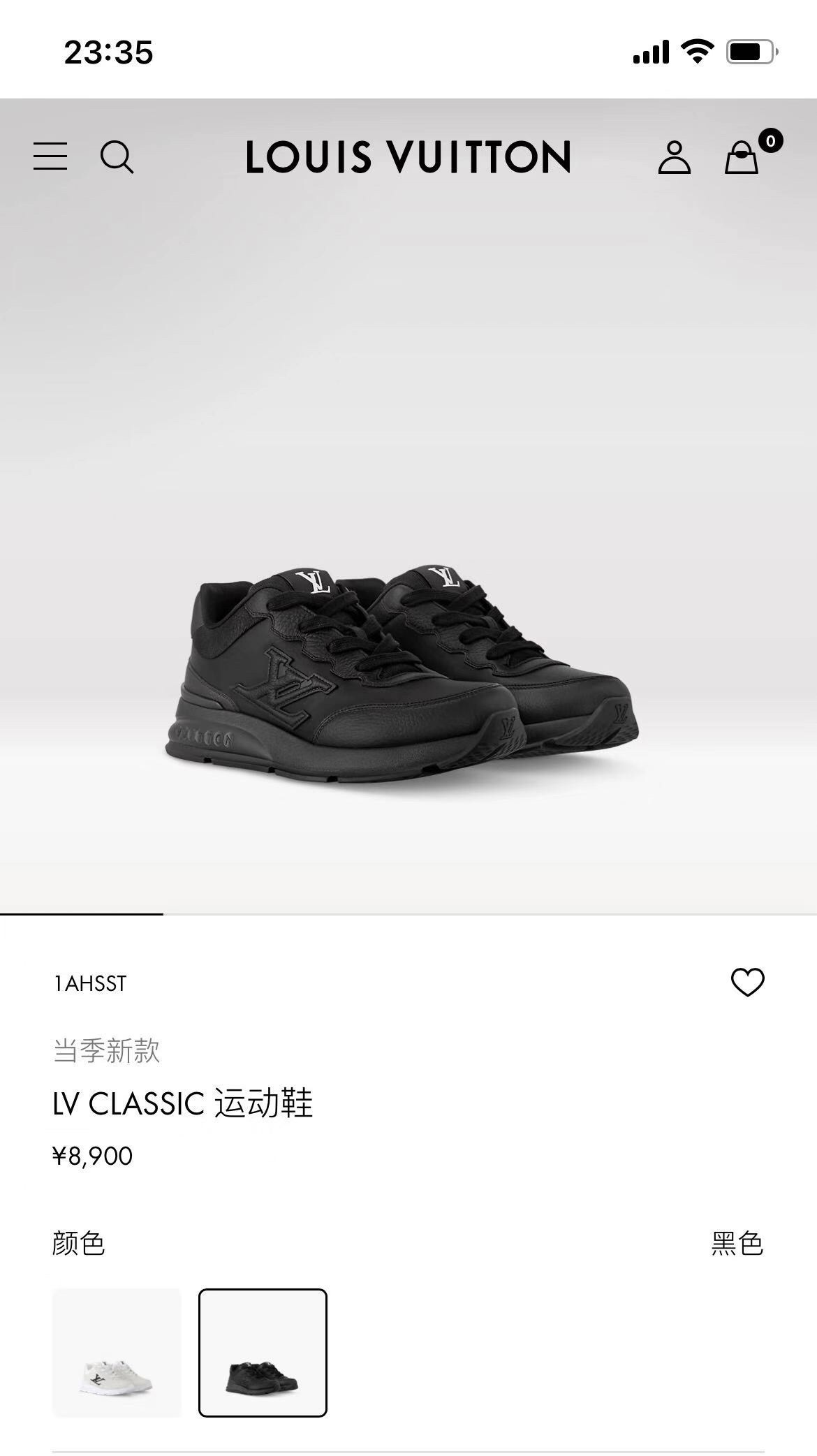Add the sneaker to the wishlist
Image resolution: width=817 pixels, height=1456 pixels.
click(x=747, y=983)
